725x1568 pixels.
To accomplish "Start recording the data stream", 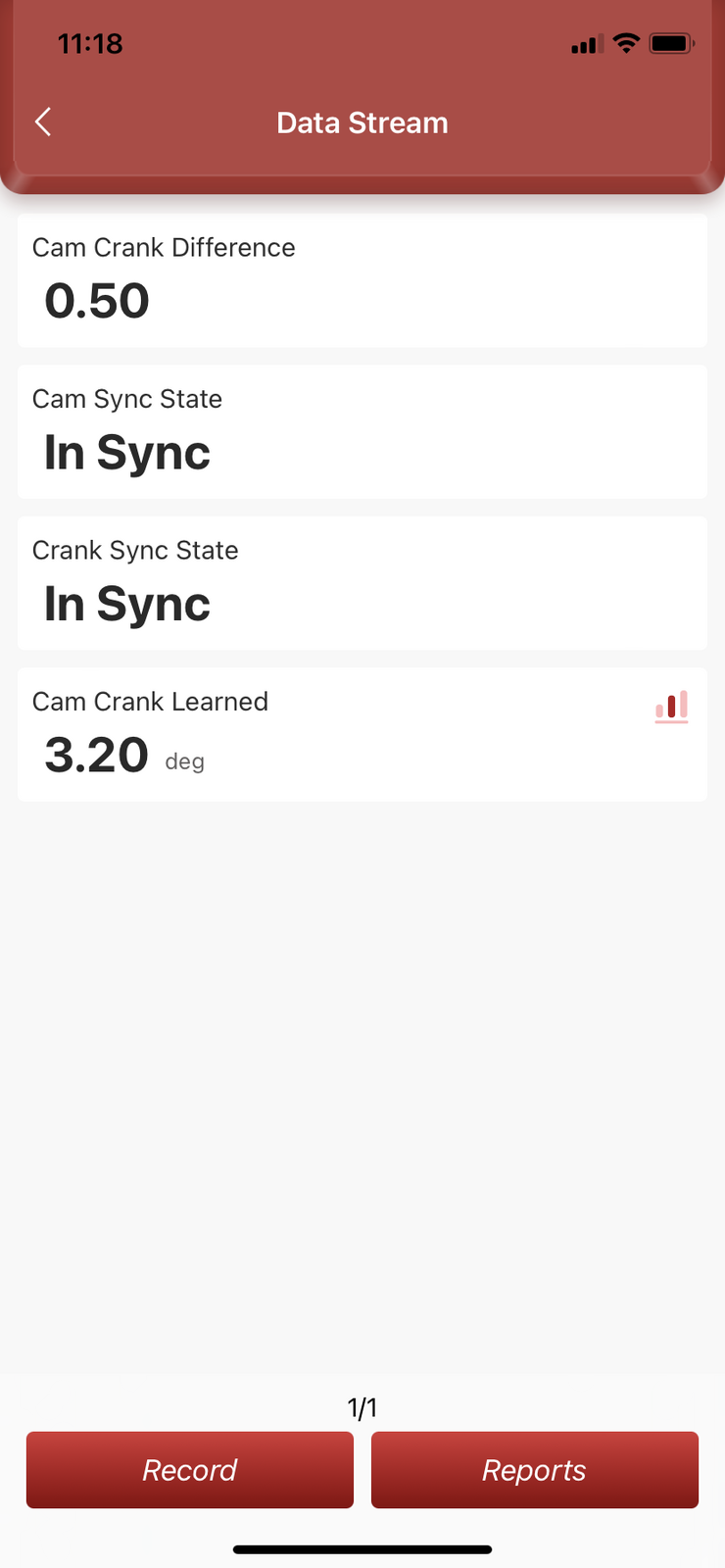I will click(190, 1469).
